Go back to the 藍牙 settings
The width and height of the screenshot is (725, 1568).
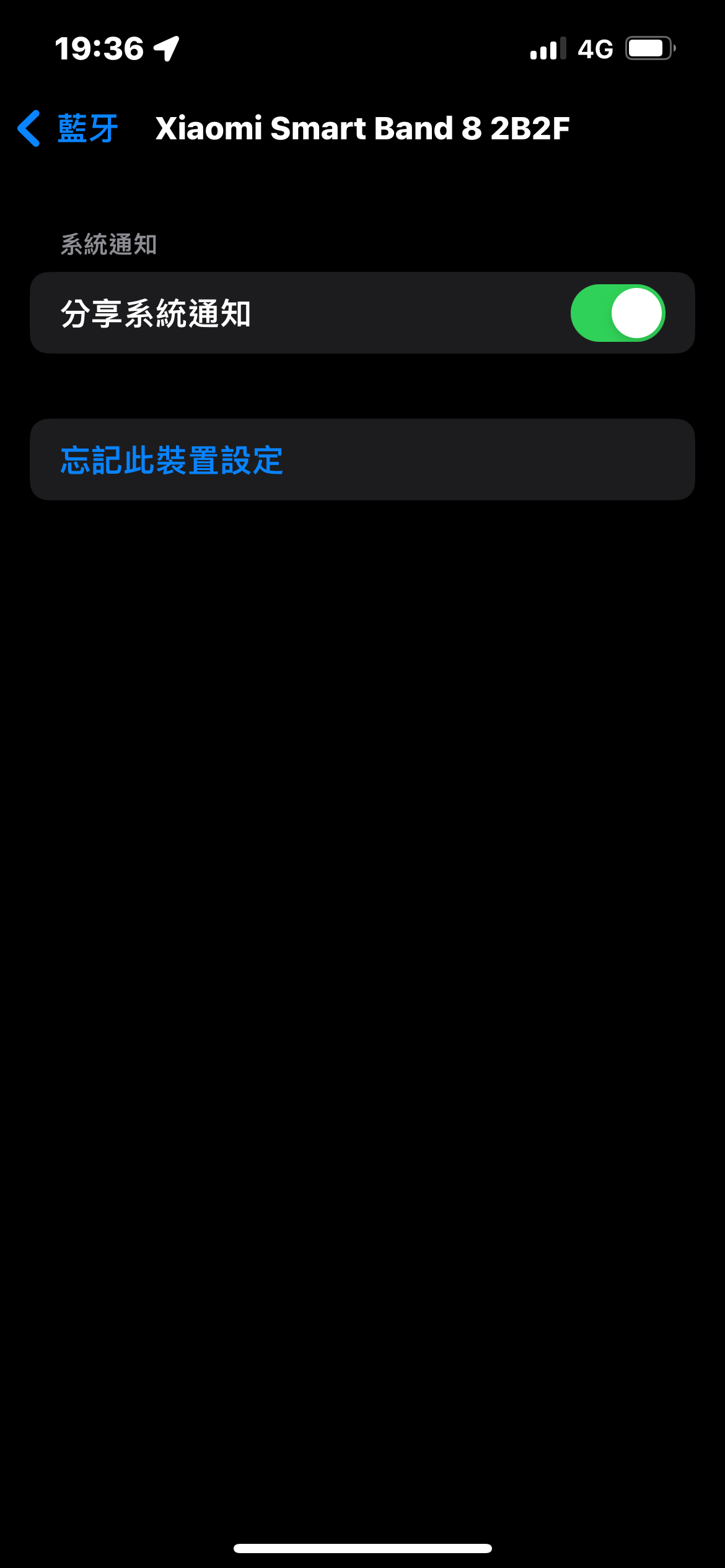tap(68, 128)
